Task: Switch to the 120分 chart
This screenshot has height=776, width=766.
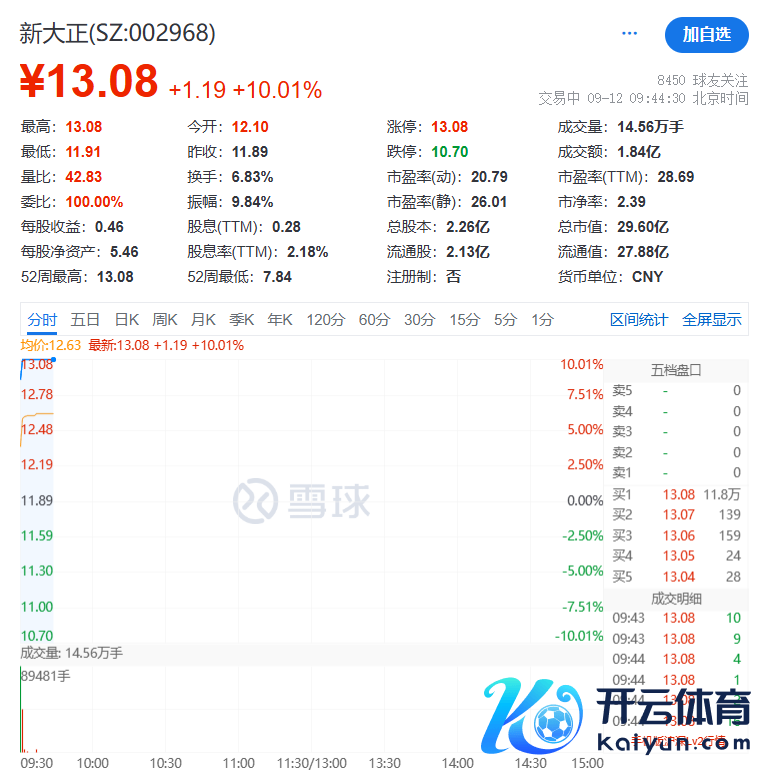Action: [x=325, y=320]
